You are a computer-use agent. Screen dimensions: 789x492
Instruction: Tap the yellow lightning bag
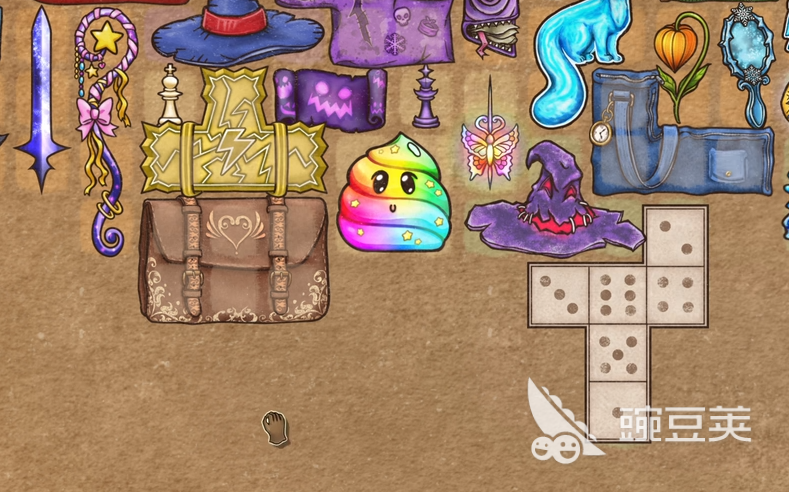[x=232, y=140]
